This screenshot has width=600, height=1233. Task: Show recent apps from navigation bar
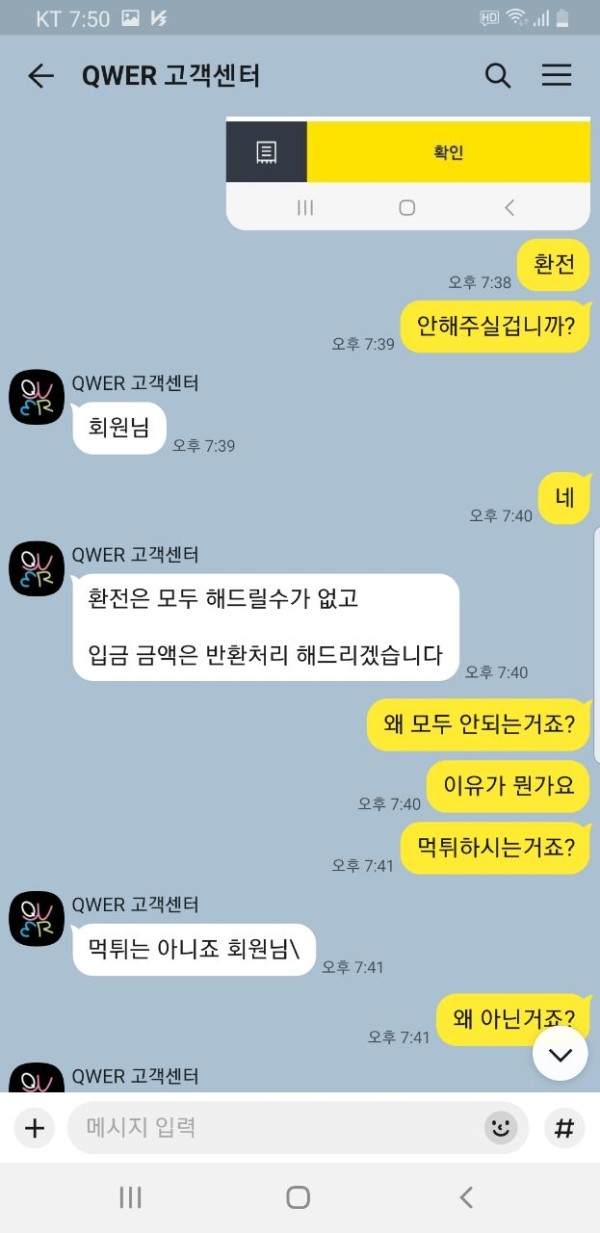click(130, 1197)
